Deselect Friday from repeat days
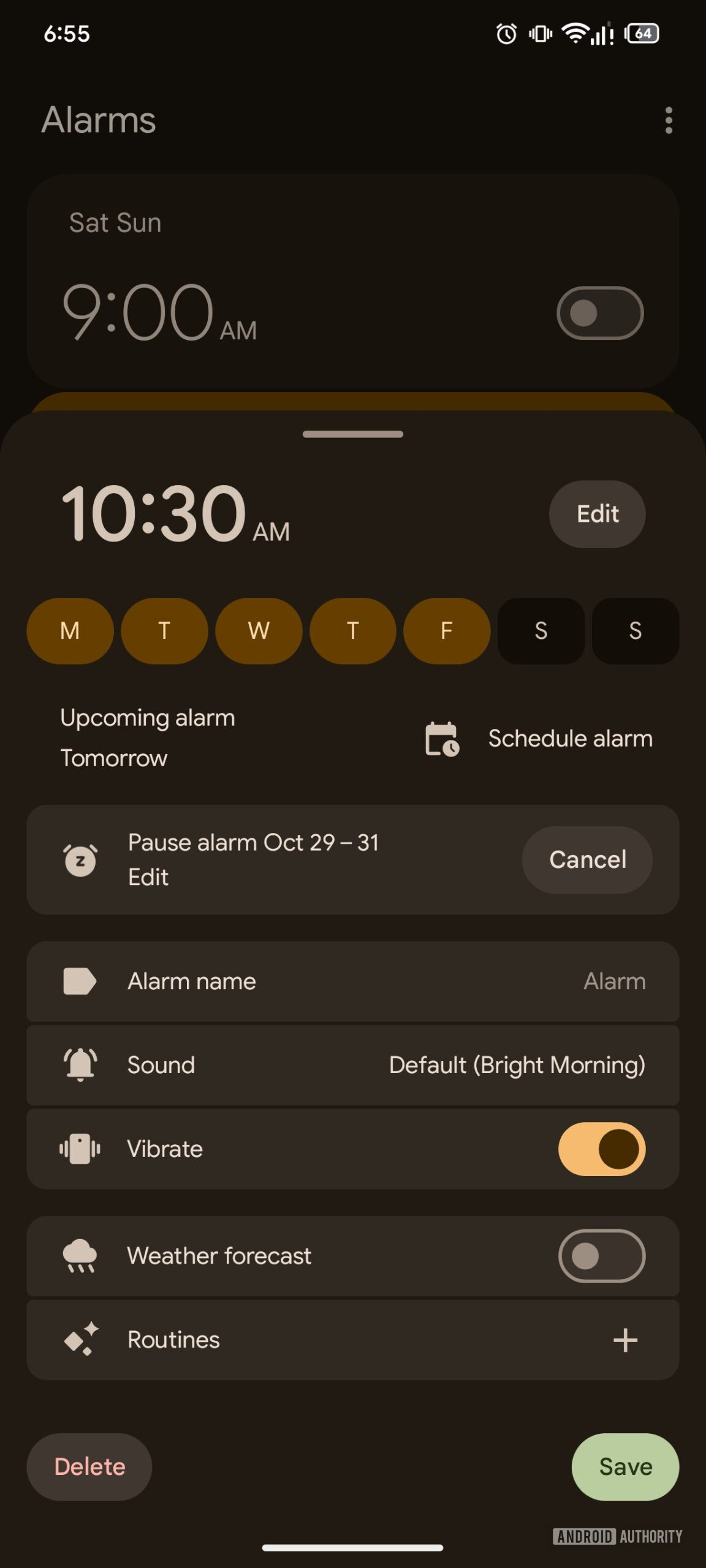 (x=447, y=631)
